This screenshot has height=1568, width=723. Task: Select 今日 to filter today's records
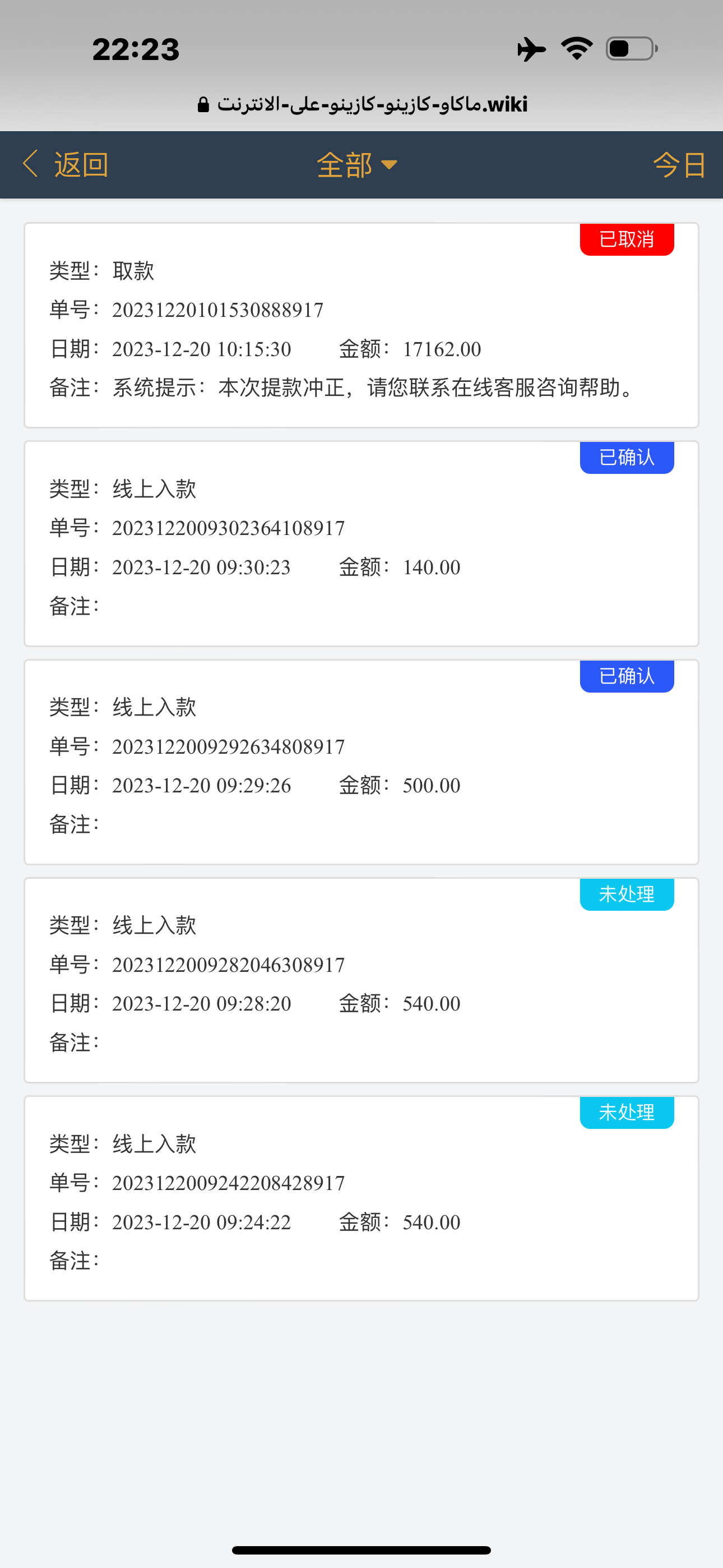(x=678, y=164)
